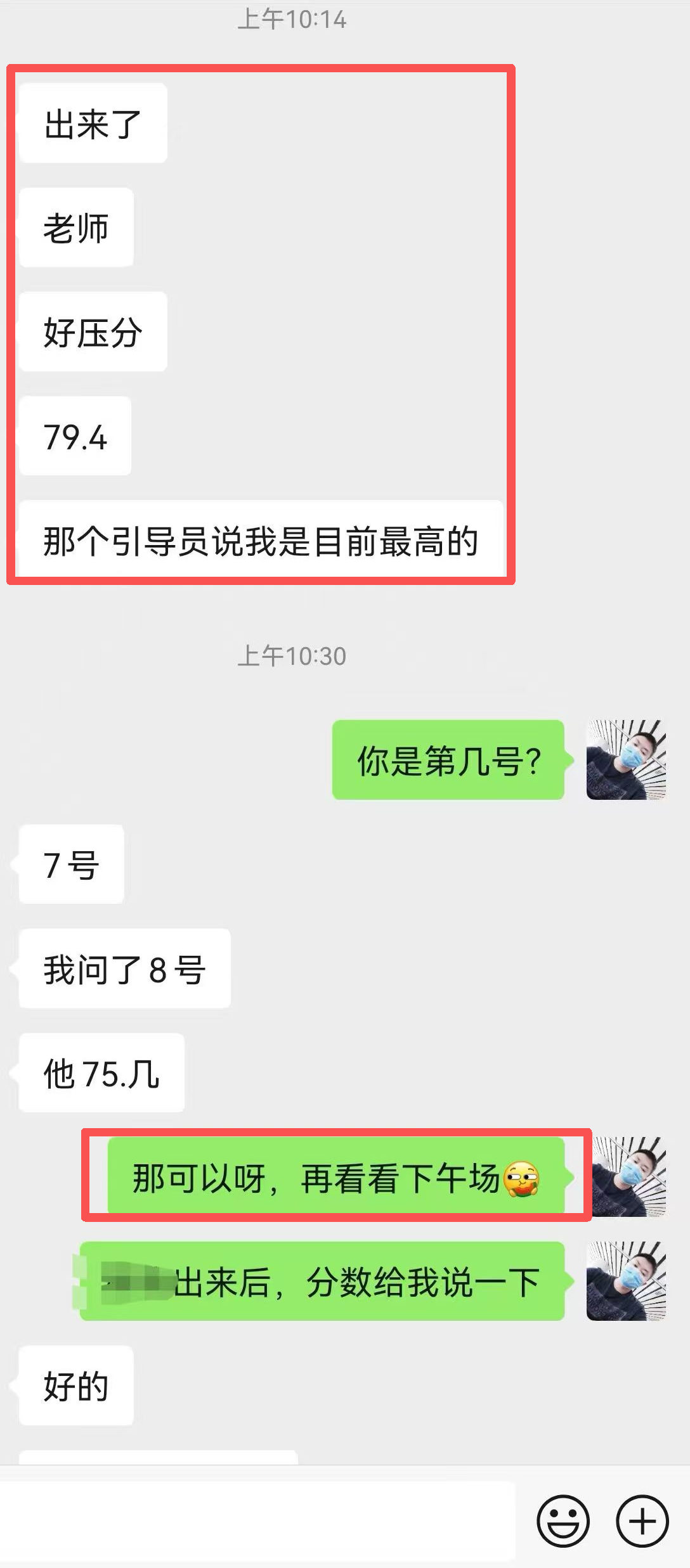690x1568 pixels.
Task: Tap the message input field
Action: pos(257,1521)
